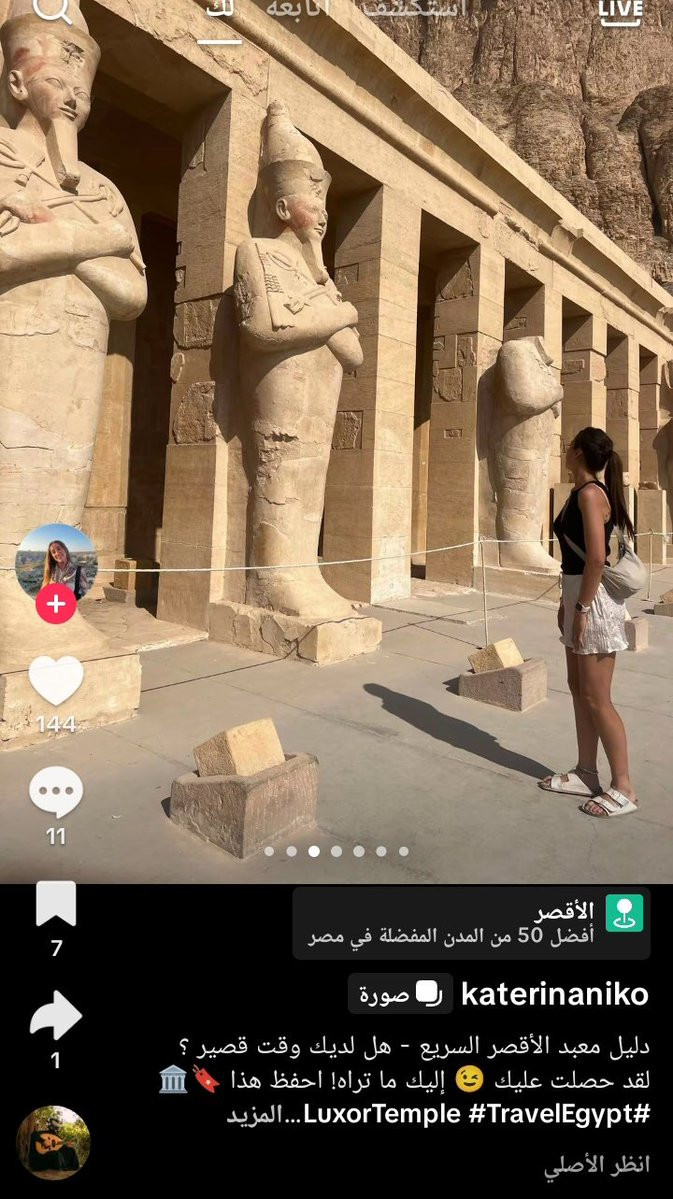Viewport: 673px width, 1199px height.
Task: Open the الأقصر location tag
Action: (x=472, y=923)
